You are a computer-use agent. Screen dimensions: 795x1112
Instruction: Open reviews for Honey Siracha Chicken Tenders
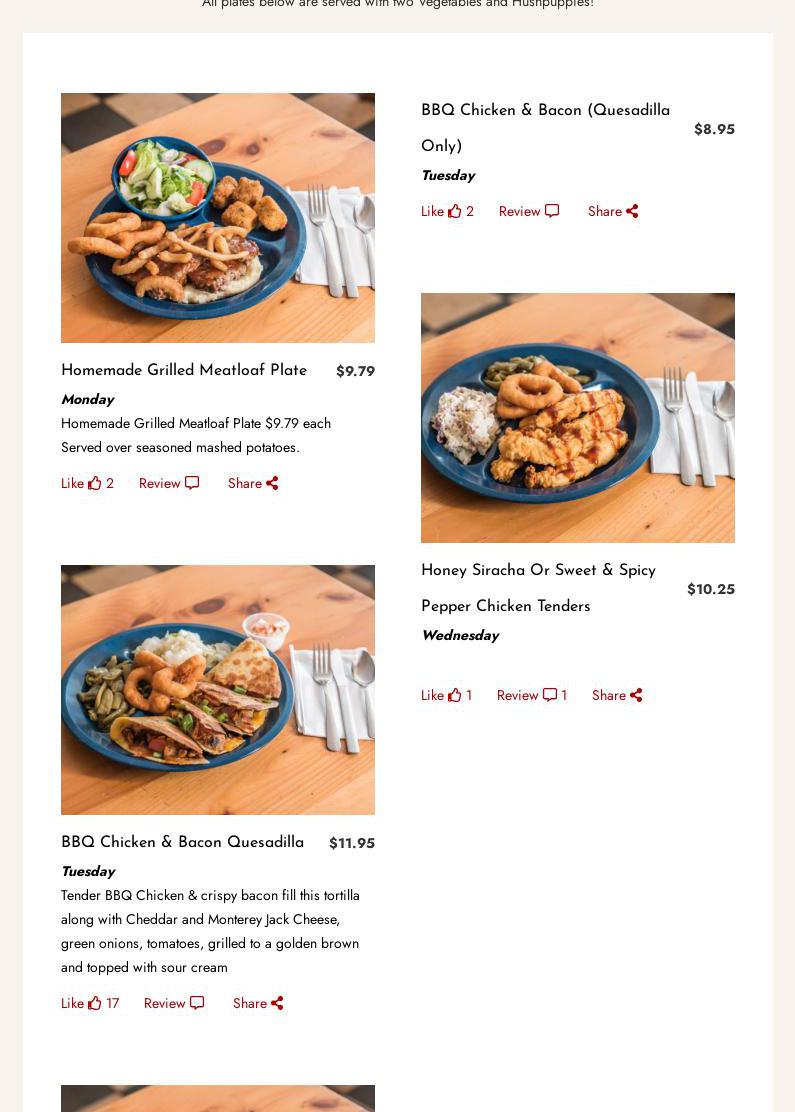coord(529,695)
